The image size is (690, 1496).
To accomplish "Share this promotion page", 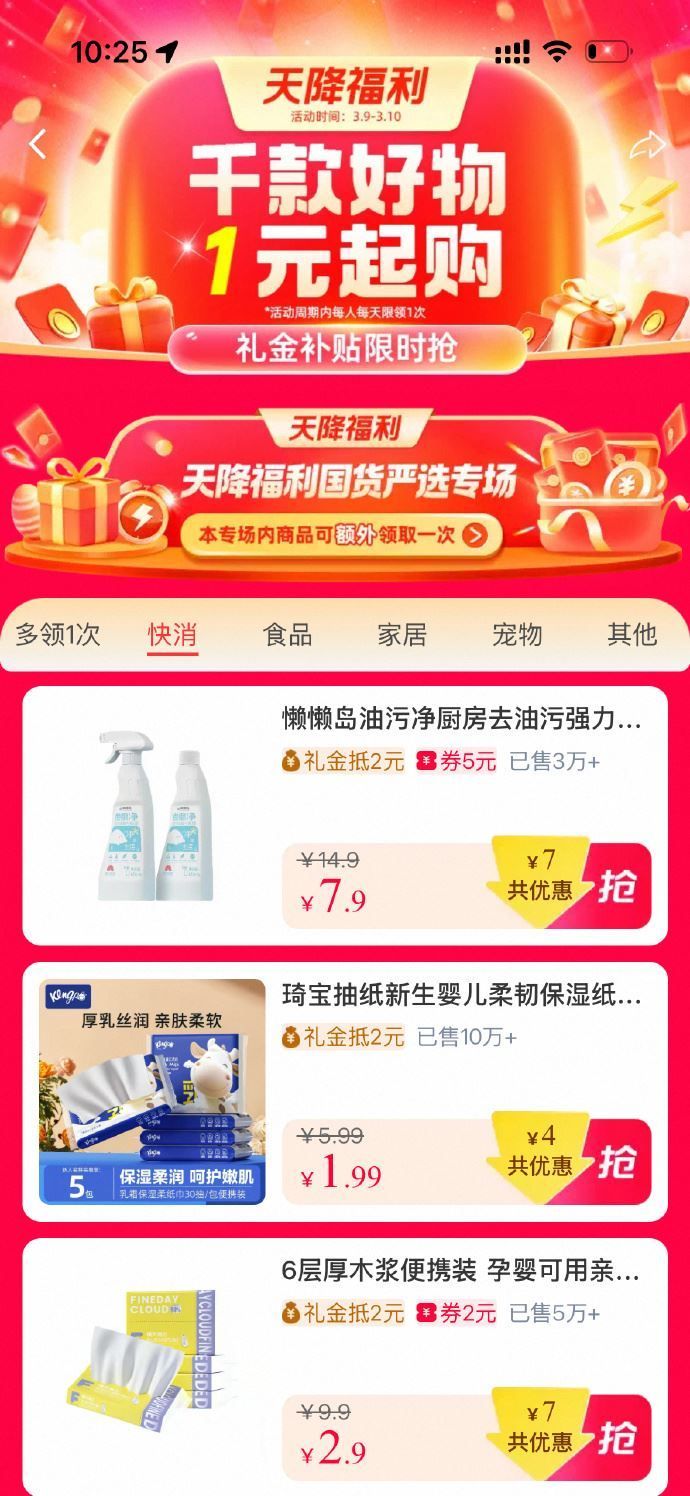I will tap(647, 145).
